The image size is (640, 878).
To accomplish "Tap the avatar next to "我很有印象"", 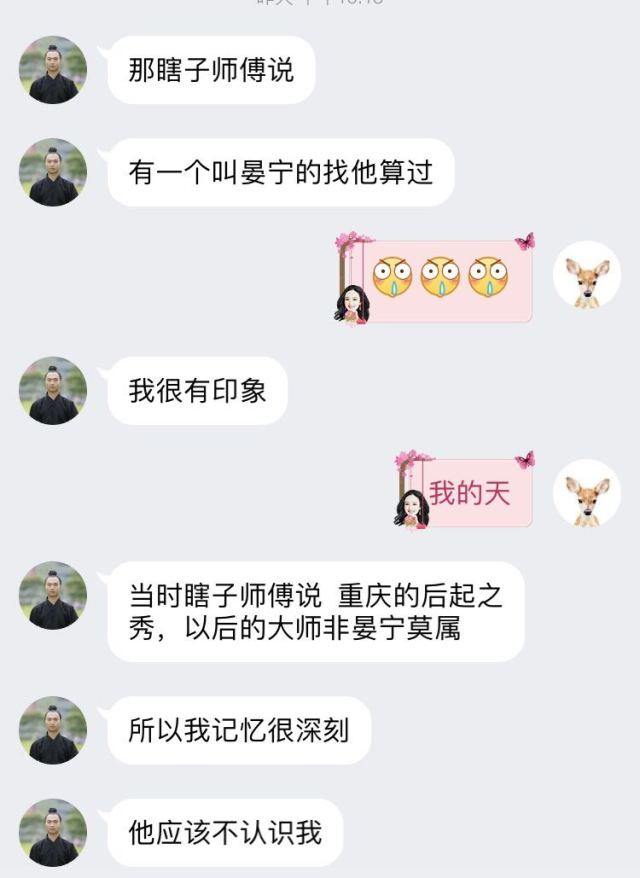I will coord(53,391).
